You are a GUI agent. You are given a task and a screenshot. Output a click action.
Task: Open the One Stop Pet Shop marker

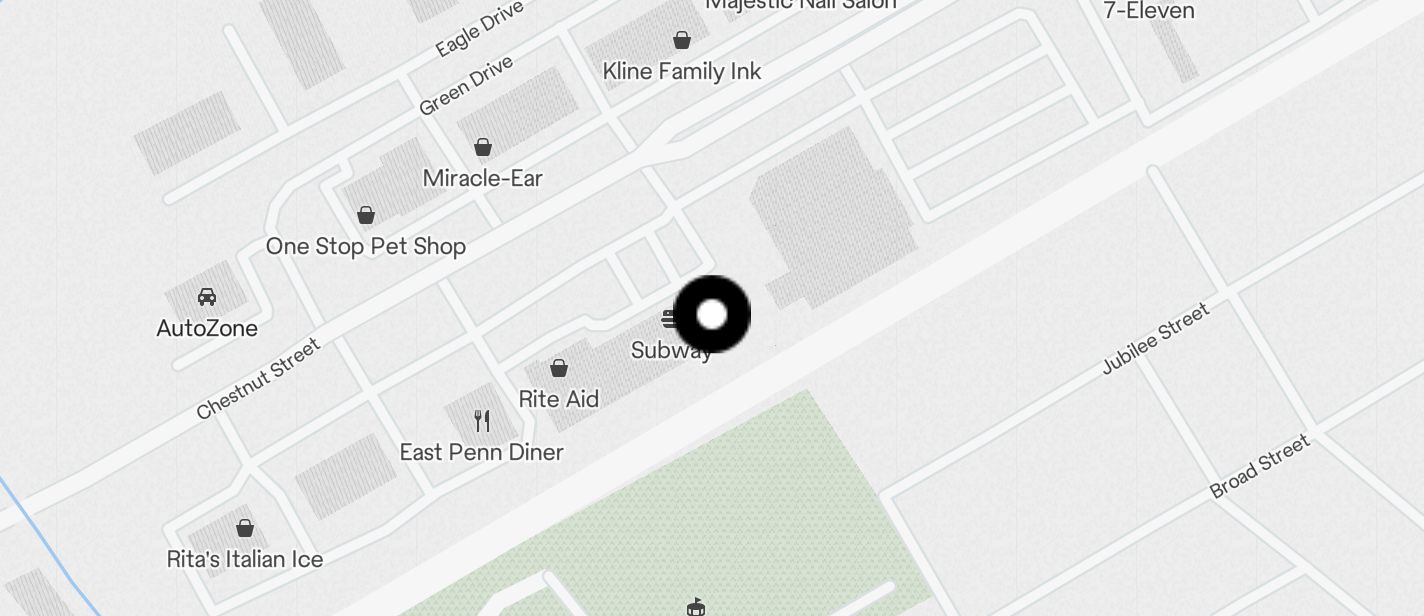click(366, 215)
